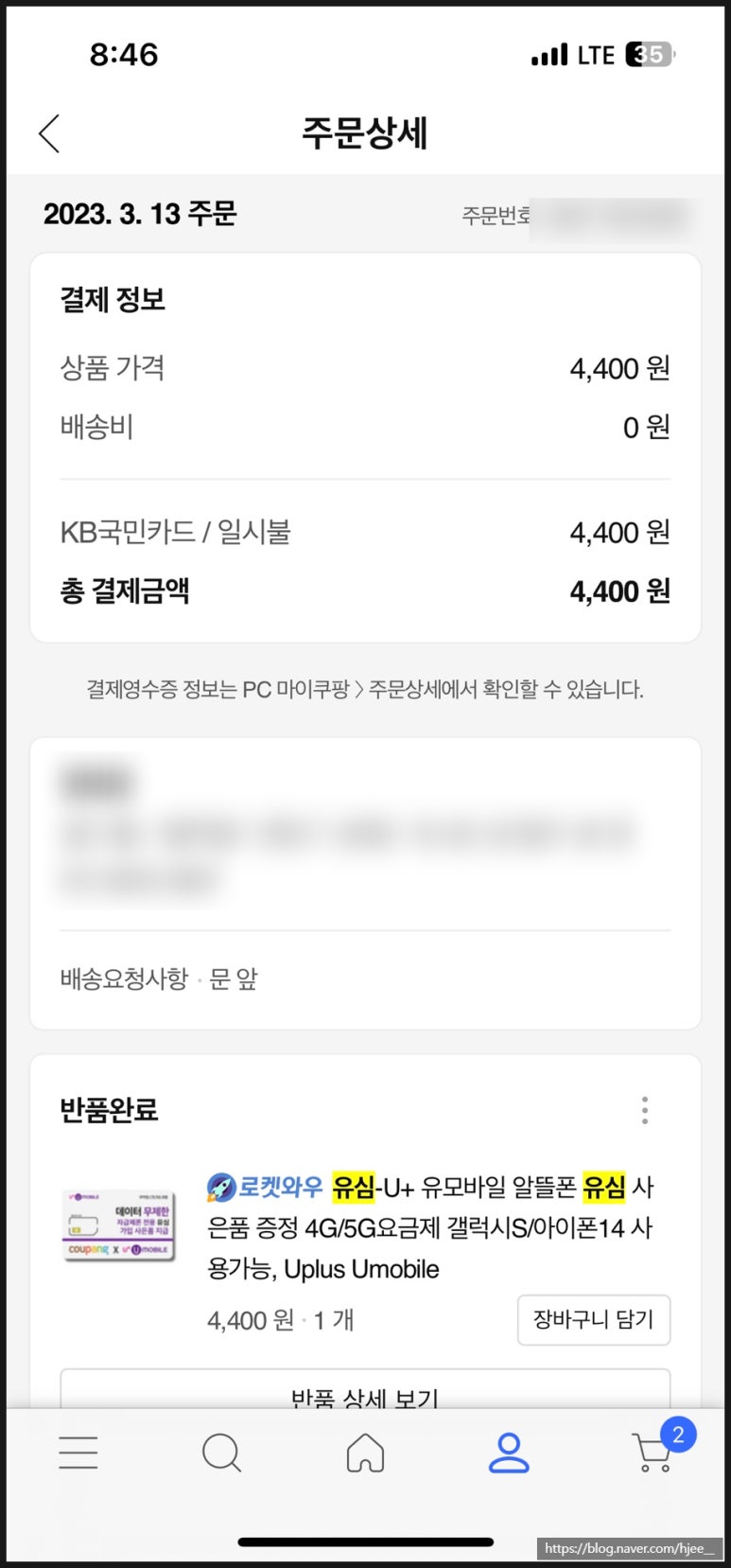Image resolution: width=731 pixels, height=1568 pixels.
Task: Open the 로켓와우 유심 product title
Action: click(430, 1227)
